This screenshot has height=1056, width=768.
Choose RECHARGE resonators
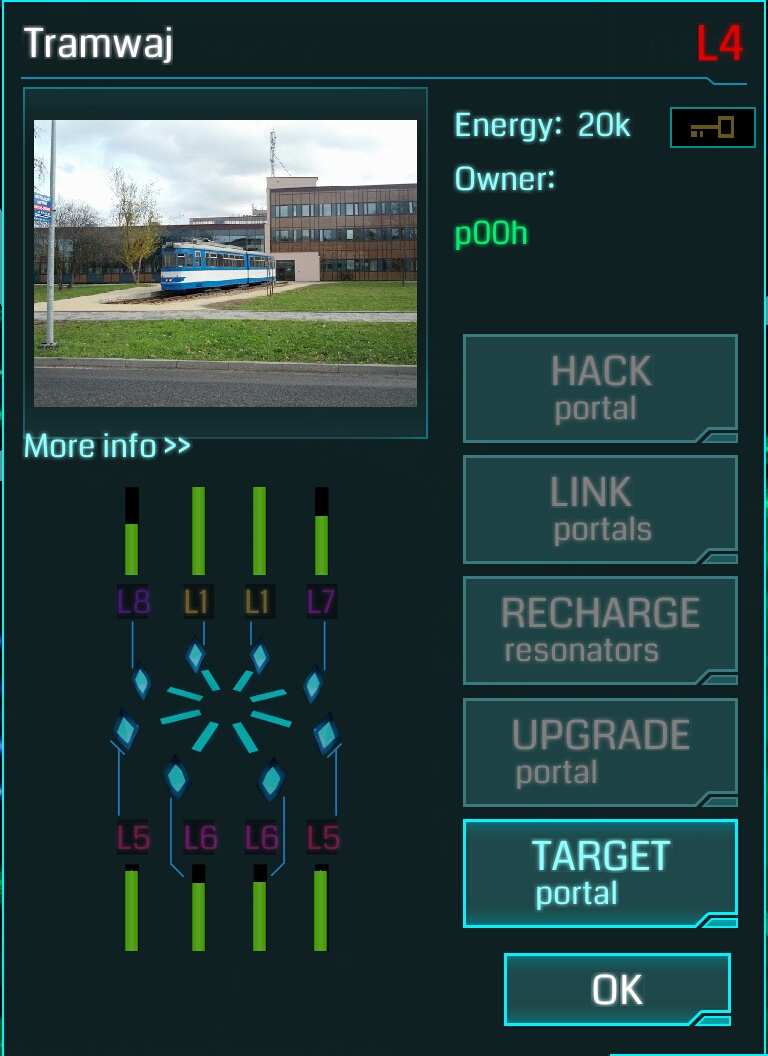(x=600, y=630)
